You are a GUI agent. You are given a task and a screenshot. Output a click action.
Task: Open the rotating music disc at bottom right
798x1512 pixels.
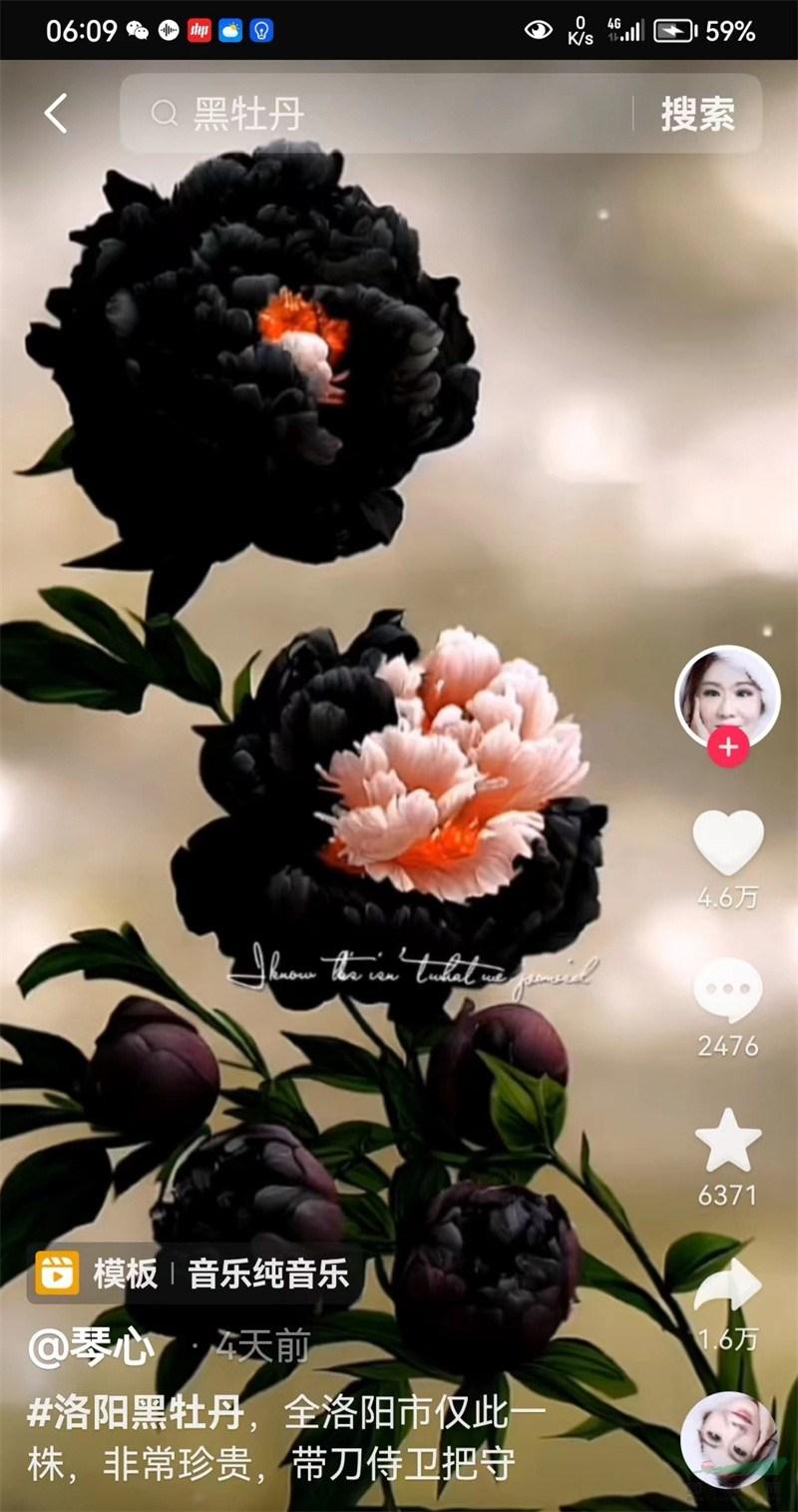coord(728,1440)
